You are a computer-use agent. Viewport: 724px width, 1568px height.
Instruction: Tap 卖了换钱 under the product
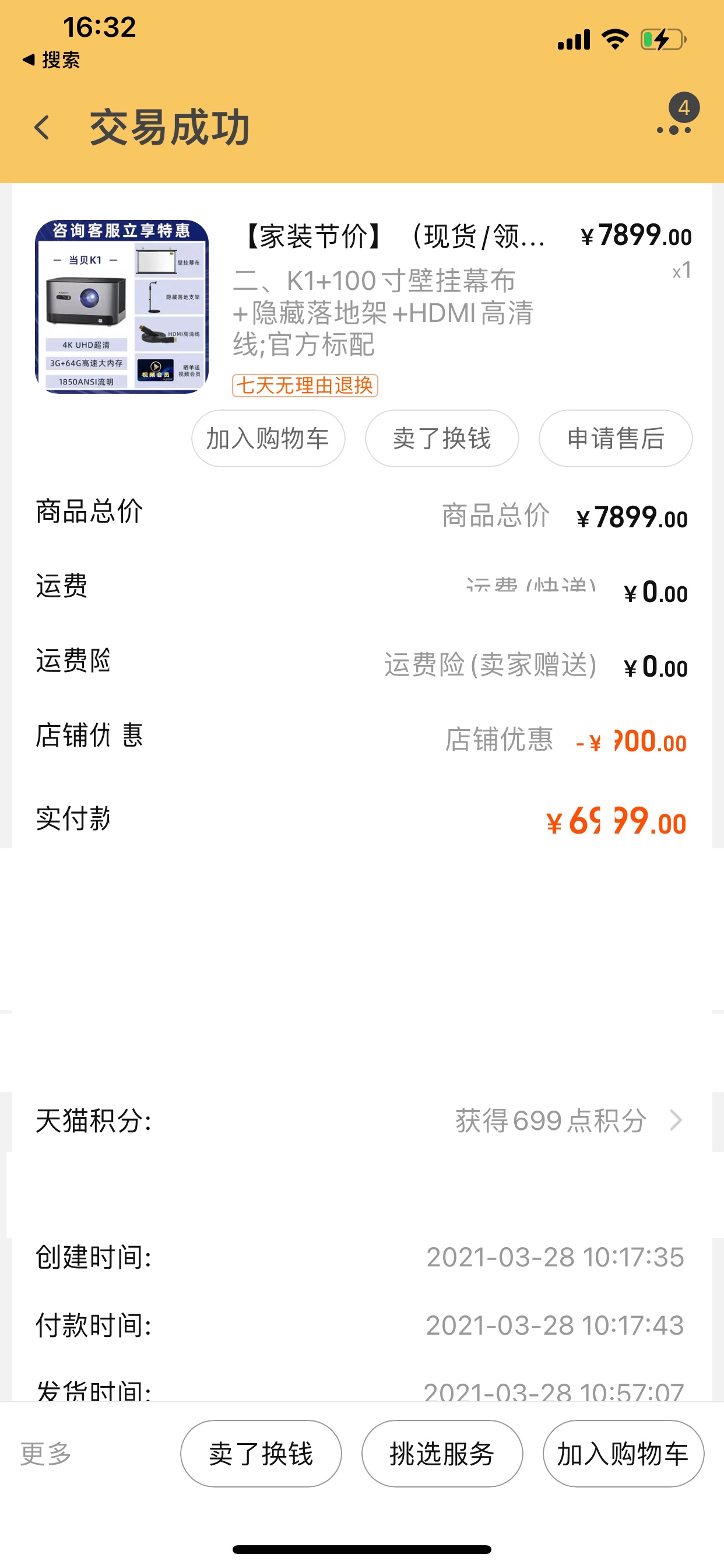coord(442,438)
